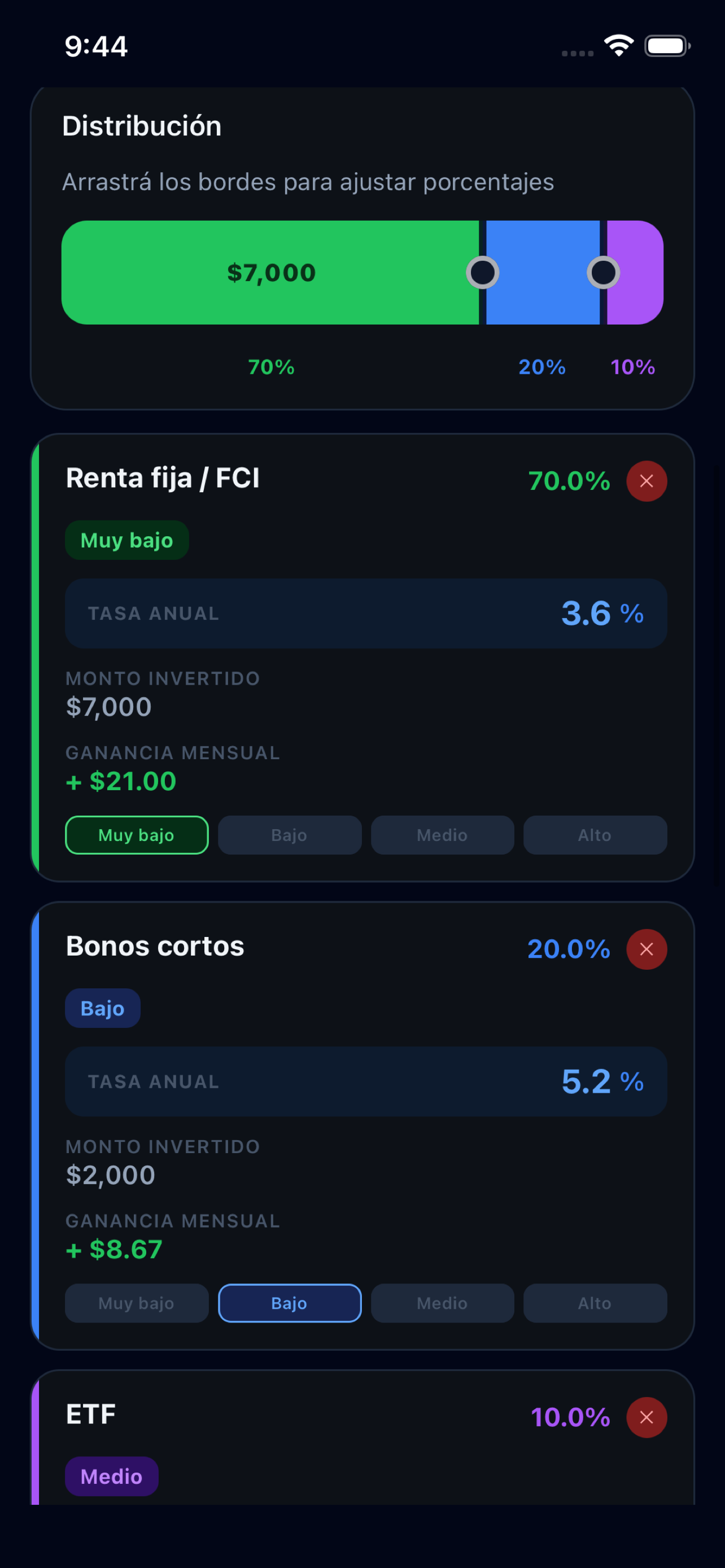Click the second slider drag handle
This screenshot has height=1568, width=725.
point(605,272)
